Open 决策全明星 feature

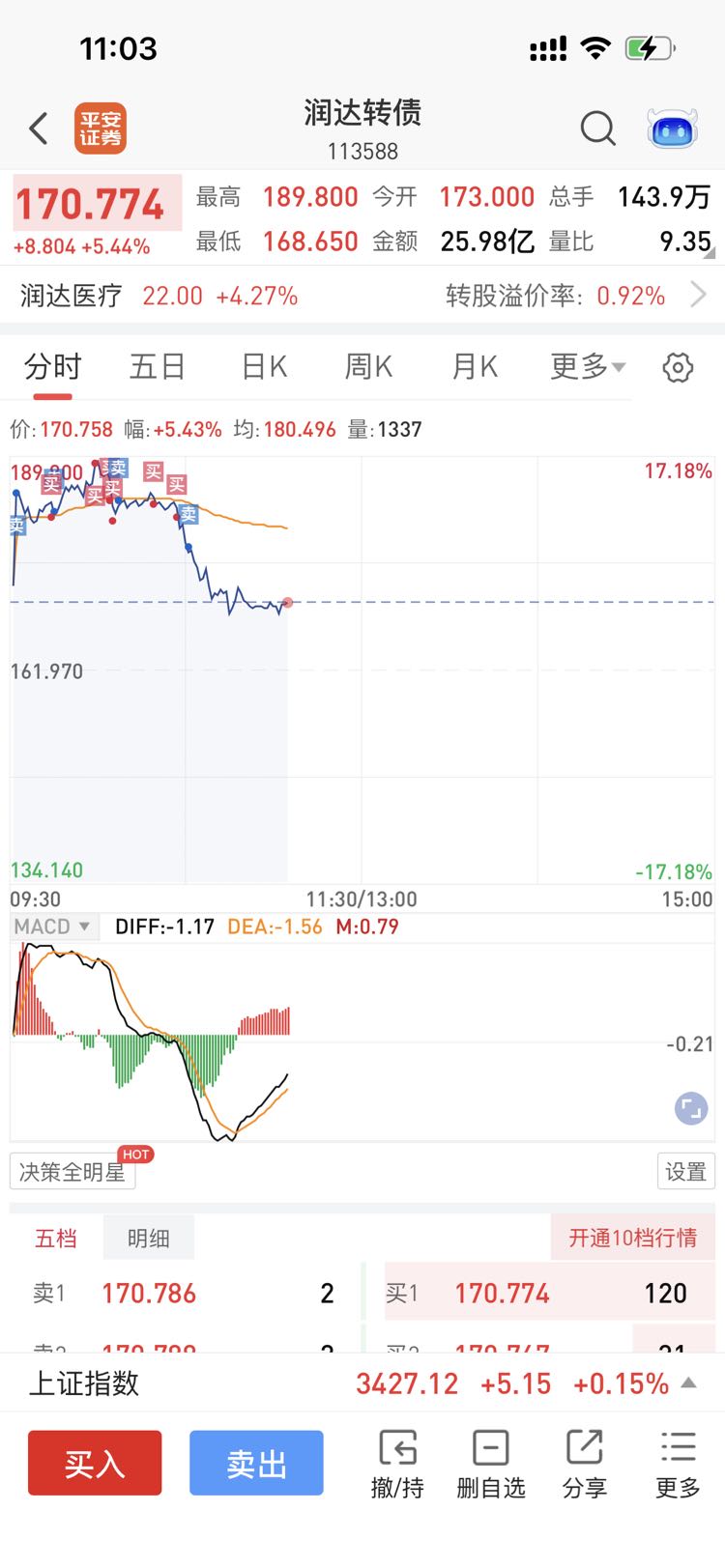pyautogui.click(x=72, y=1172)
